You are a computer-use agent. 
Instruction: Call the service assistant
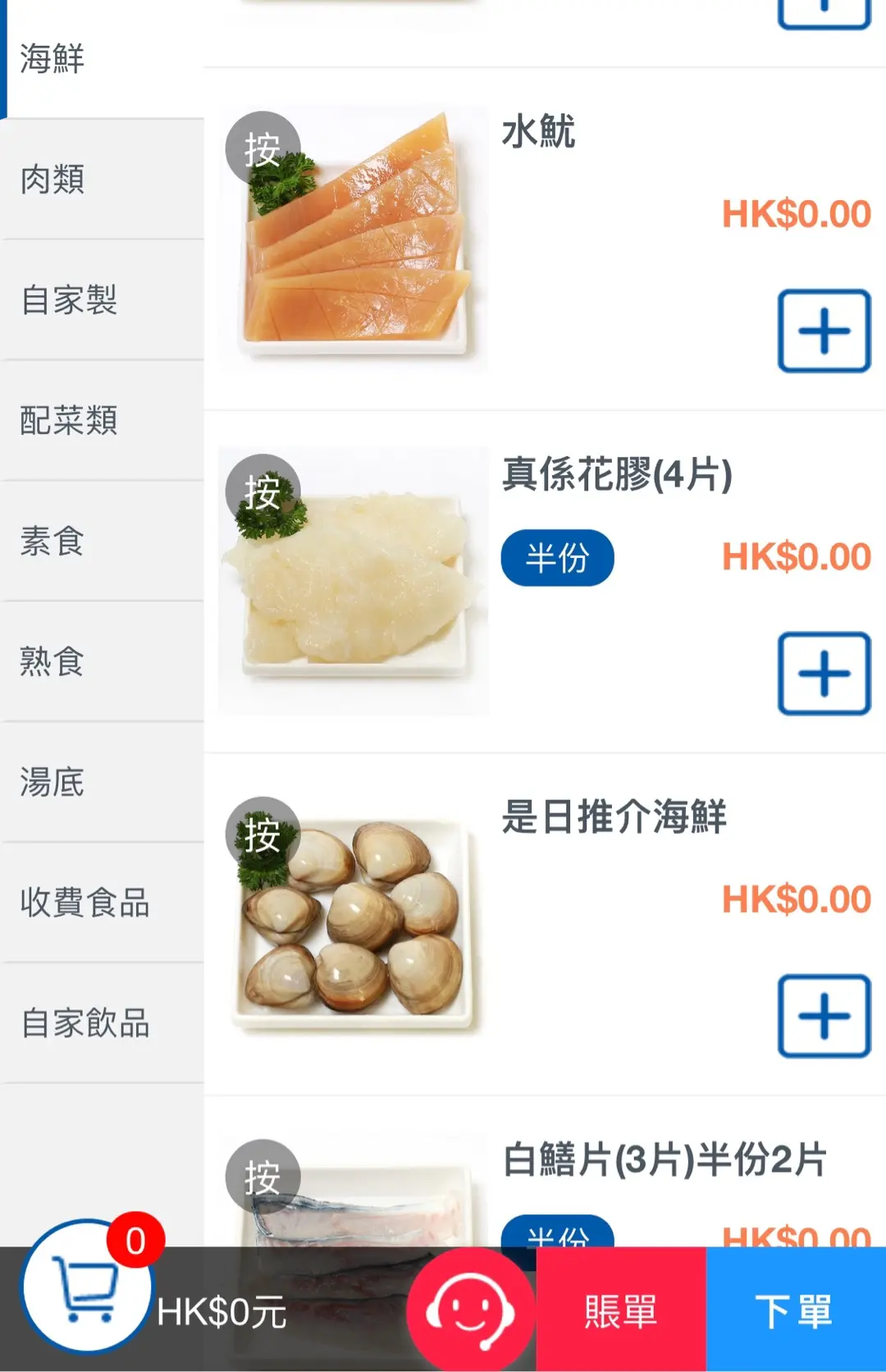[470, 1310]
